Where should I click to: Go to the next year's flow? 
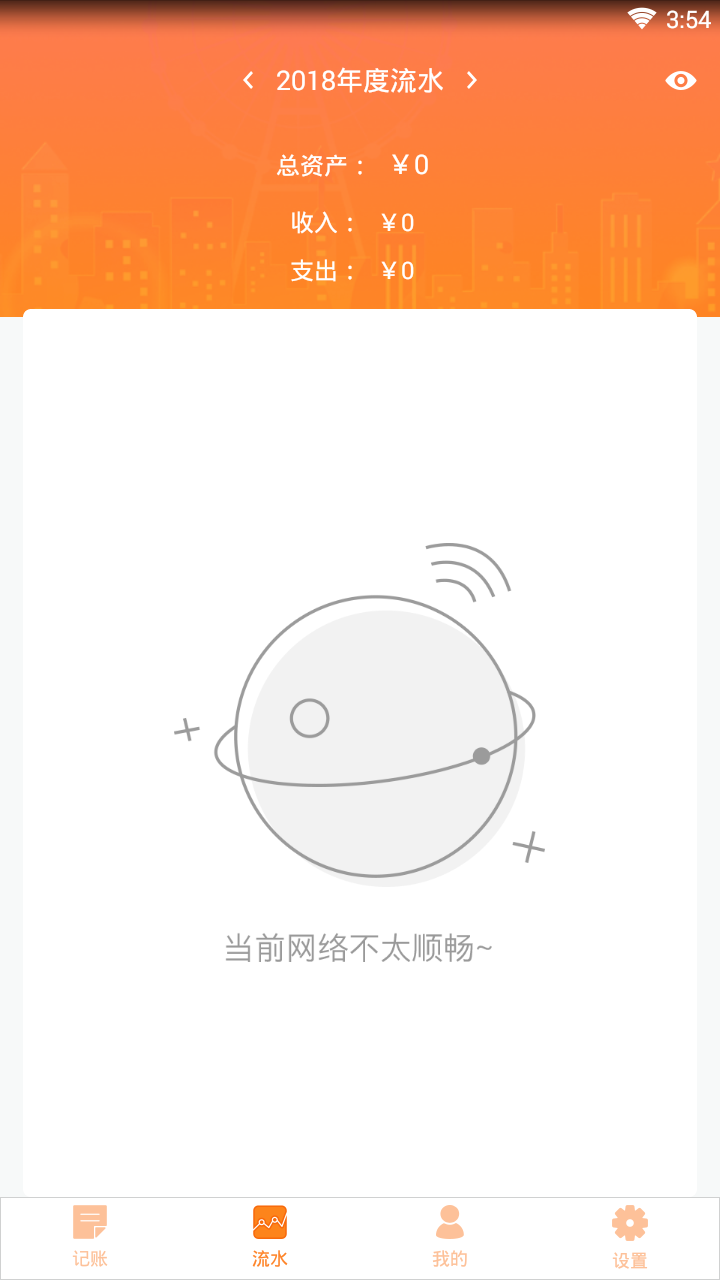pyautogui.click(x=472, y=81)
